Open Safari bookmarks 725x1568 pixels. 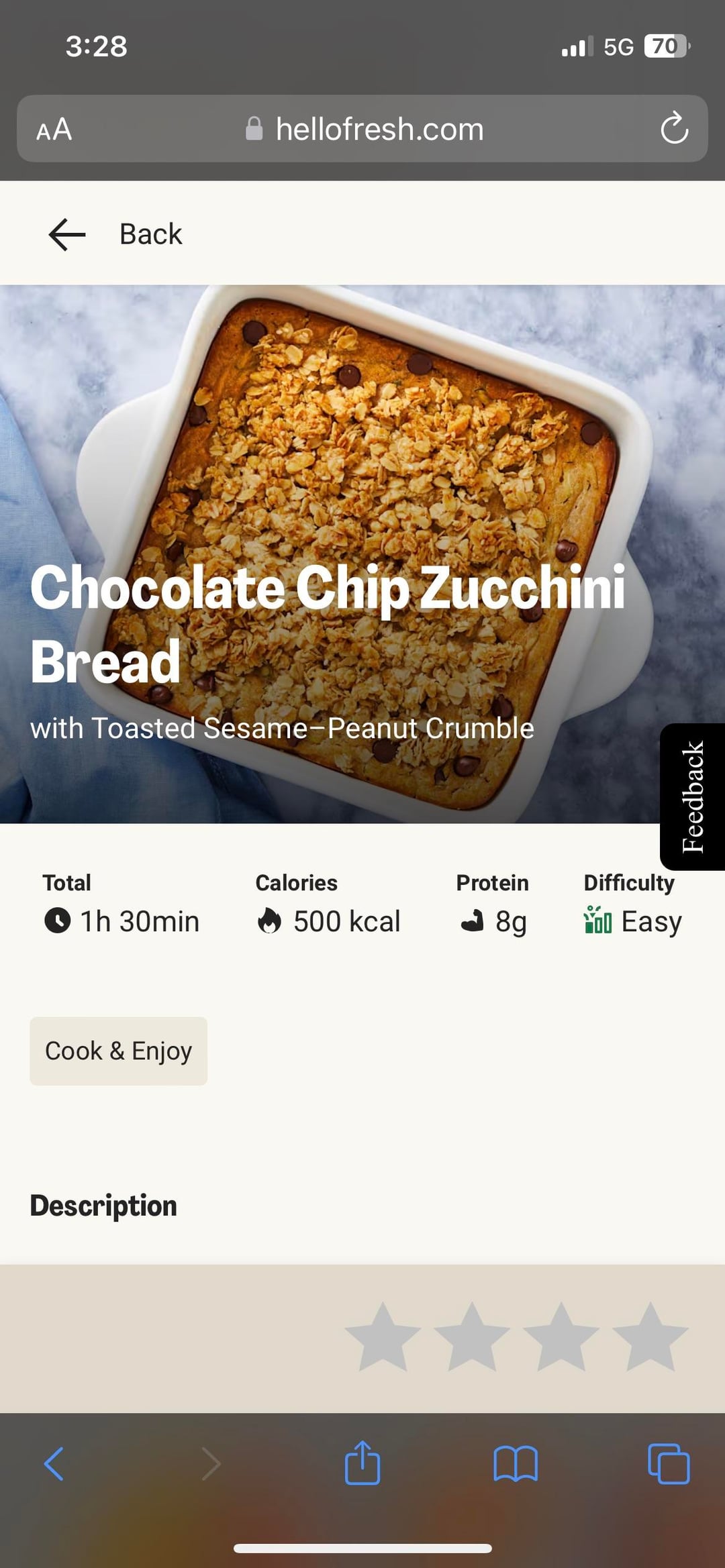point(515,1463)
